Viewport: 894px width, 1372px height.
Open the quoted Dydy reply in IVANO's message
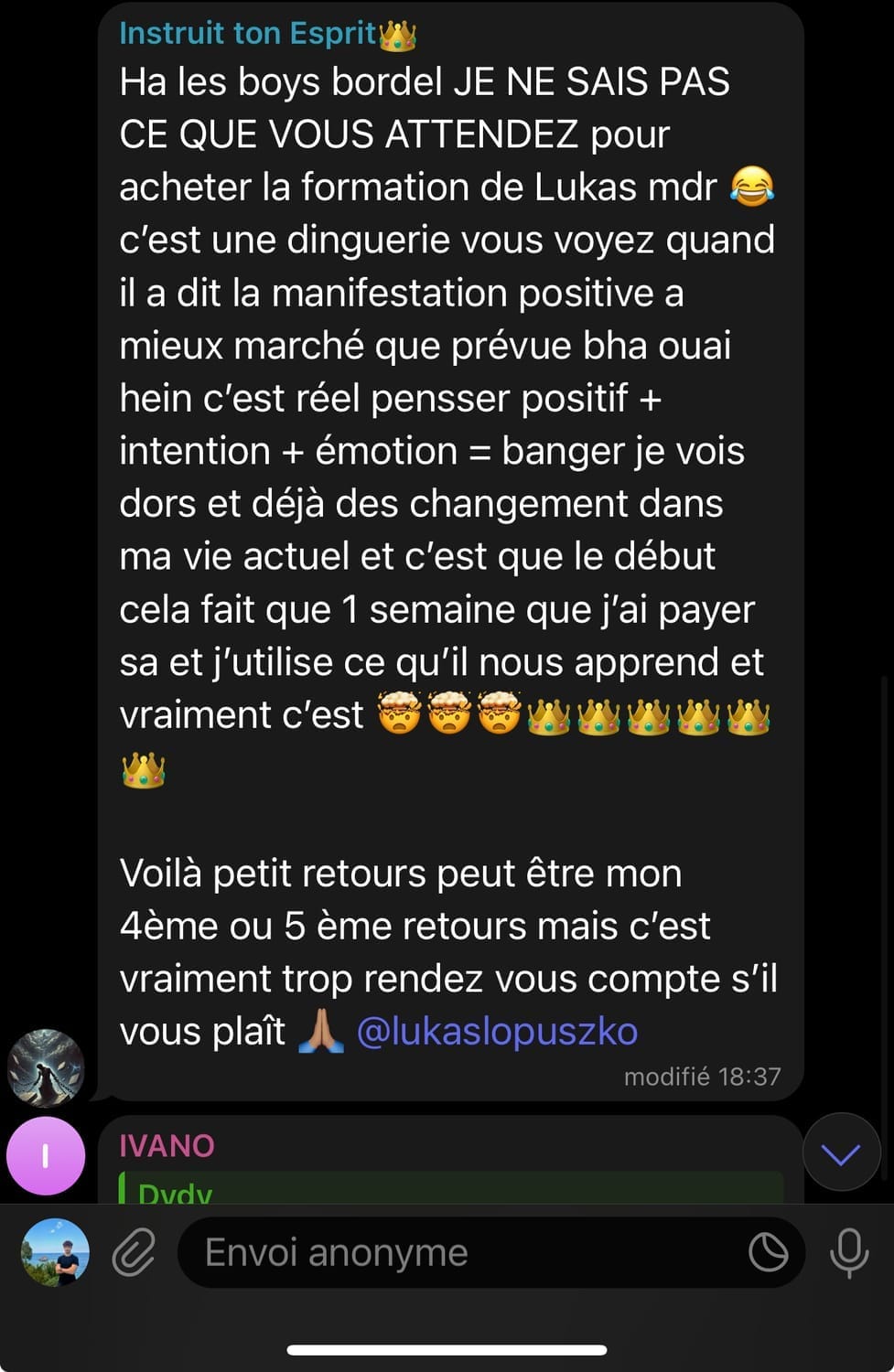click(448, 1188)
